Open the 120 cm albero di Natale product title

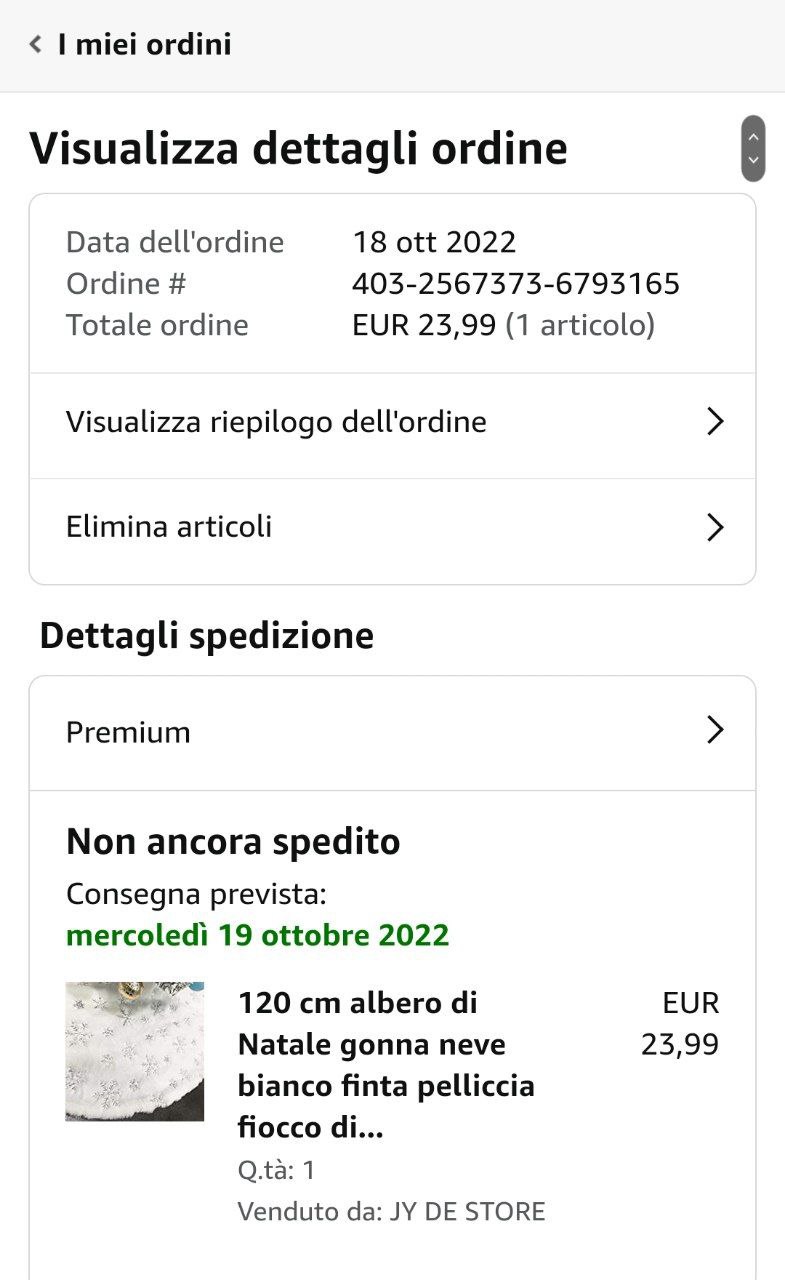pyautogui.click(x=386, y=1064)
